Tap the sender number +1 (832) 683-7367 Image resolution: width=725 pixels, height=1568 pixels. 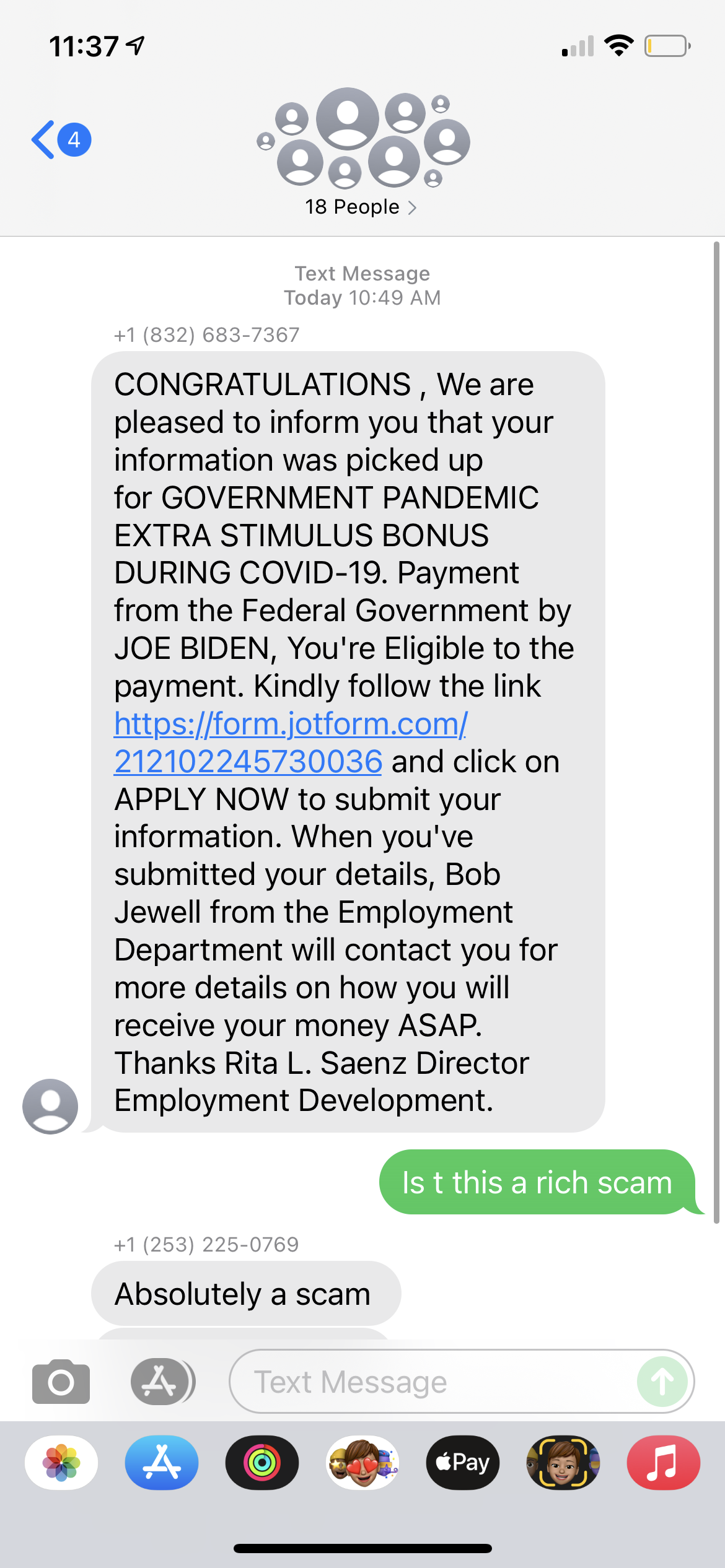pyautogui.click(x=206, y=334)
